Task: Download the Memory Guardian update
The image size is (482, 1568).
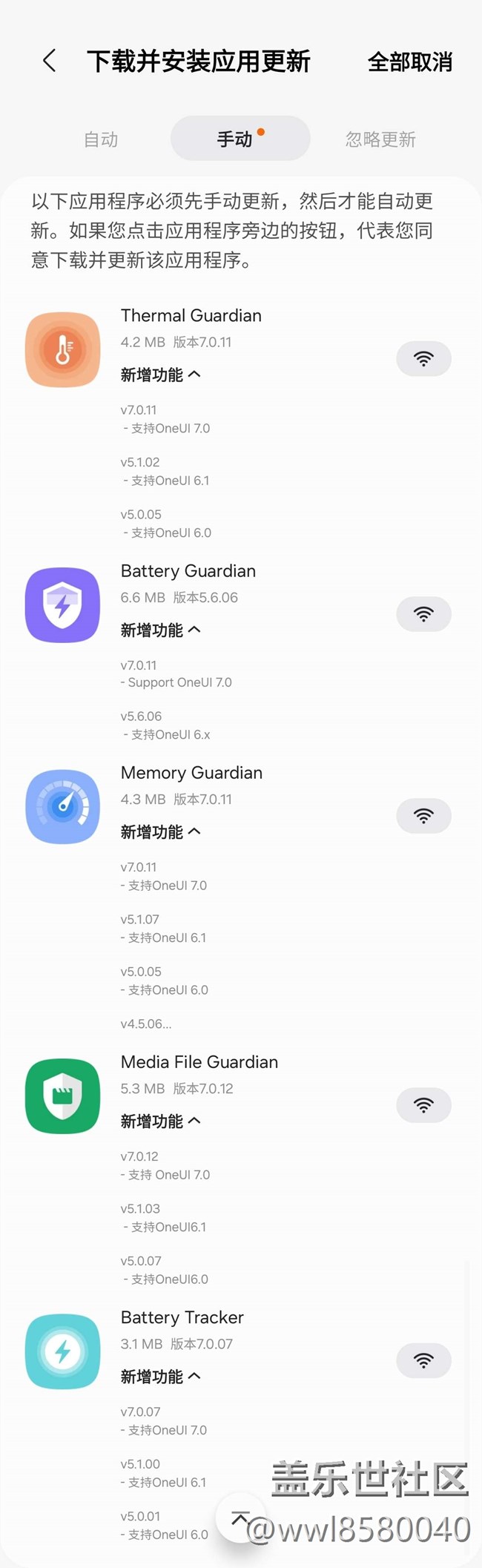Action: point(423,816)
